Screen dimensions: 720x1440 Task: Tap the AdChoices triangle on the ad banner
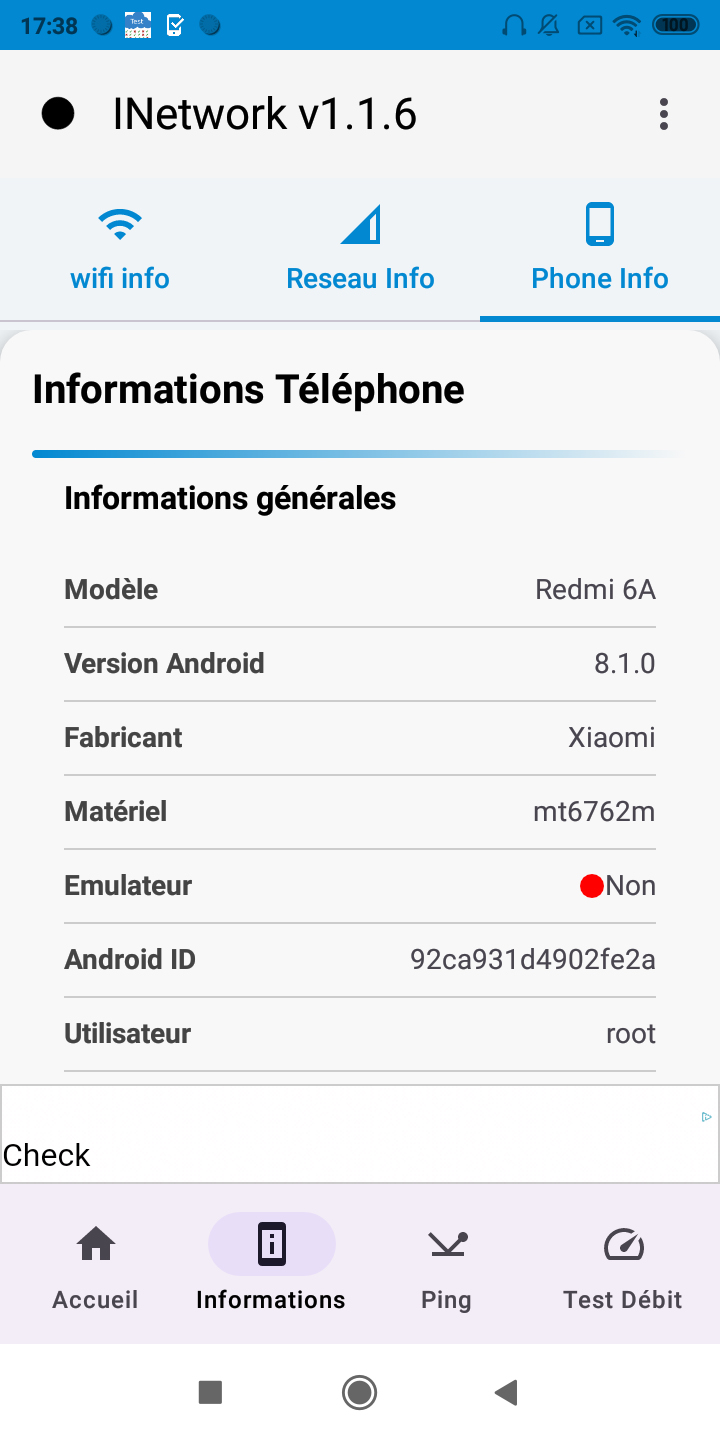[706, 1117]
